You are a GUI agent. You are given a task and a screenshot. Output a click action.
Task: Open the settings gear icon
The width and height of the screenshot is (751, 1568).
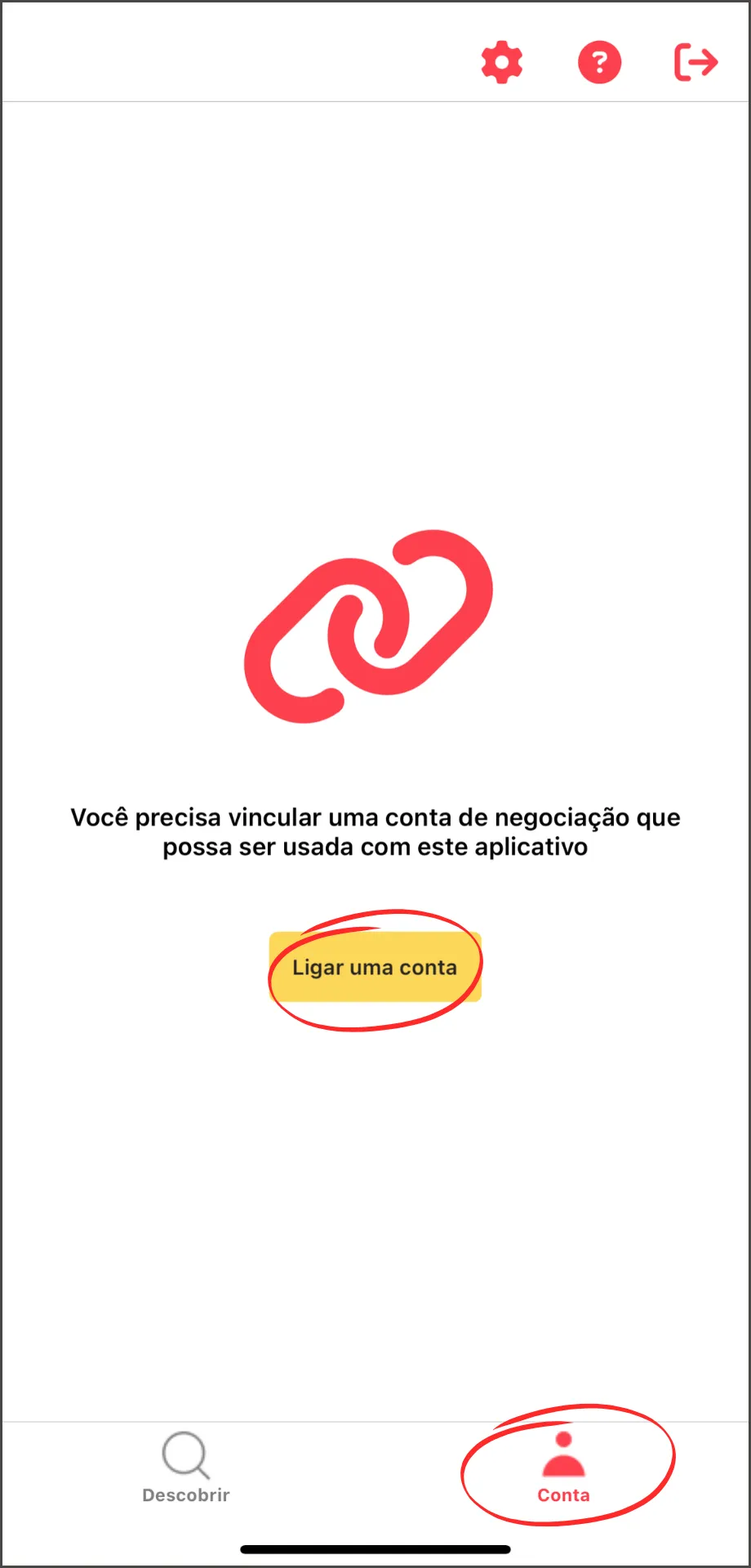click(x=501, y=62)
